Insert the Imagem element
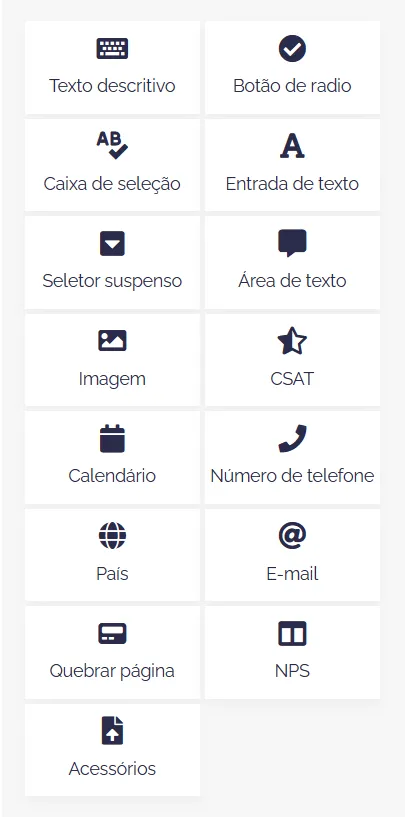 tap(112, 360)
